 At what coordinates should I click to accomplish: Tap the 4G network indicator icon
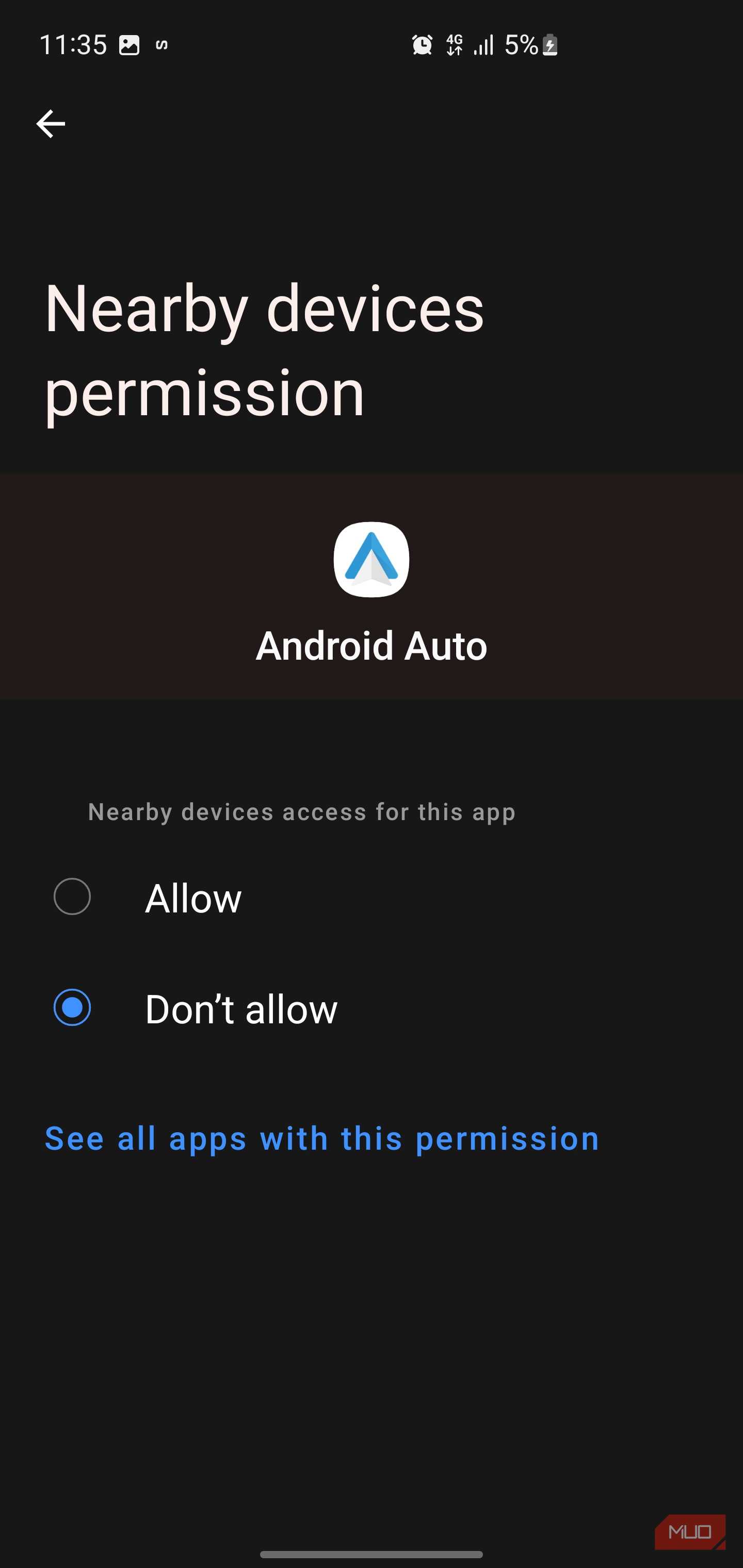click(455, 44)
